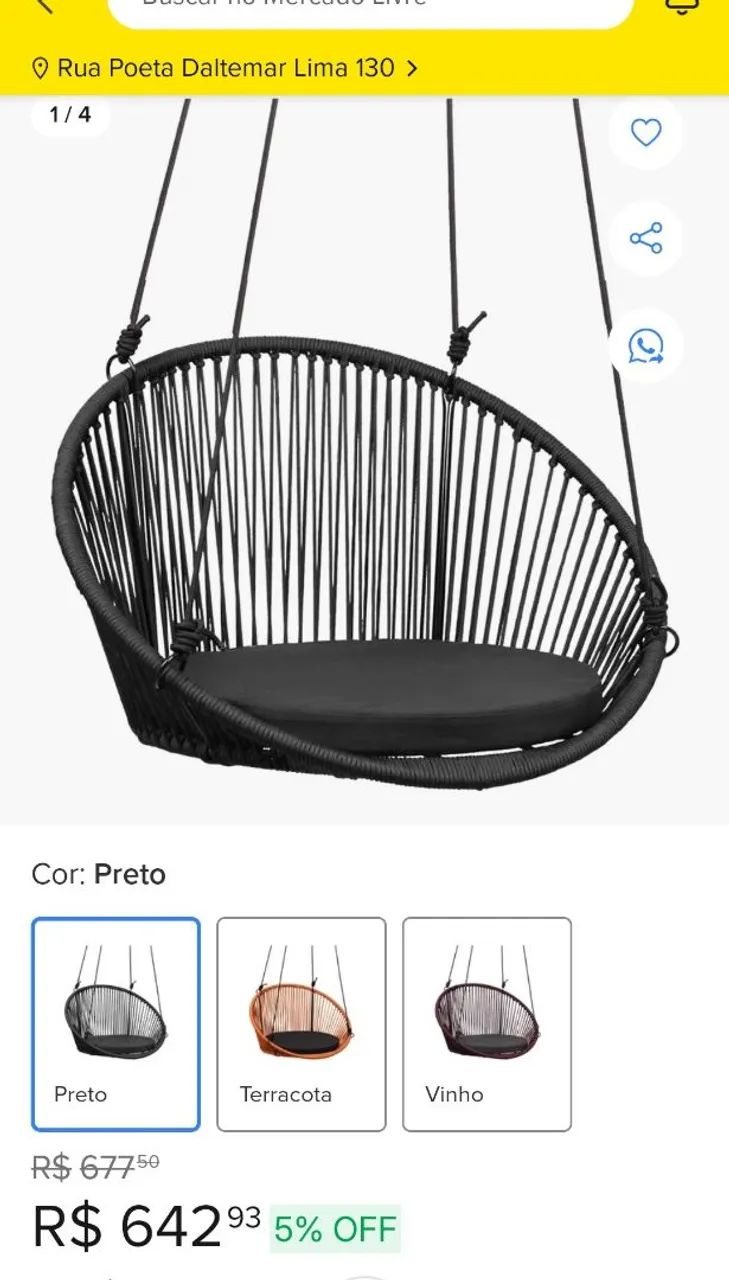Screen dimensions: 729x1280
Task: Open the shopping cart icon
Action: (x=682, y=6)
